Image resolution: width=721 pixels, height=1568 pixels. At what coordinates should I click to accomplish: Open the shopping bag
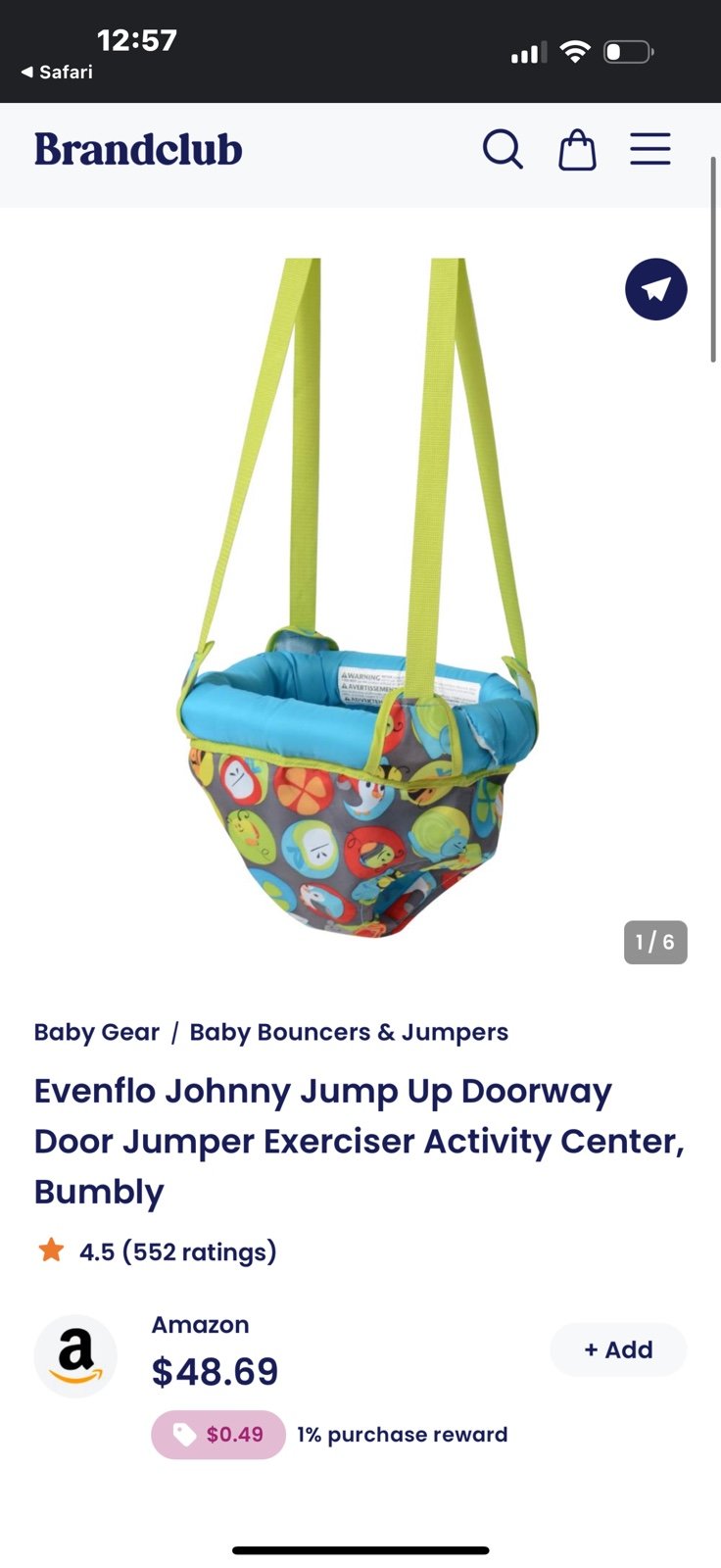(x=577, y=150)
